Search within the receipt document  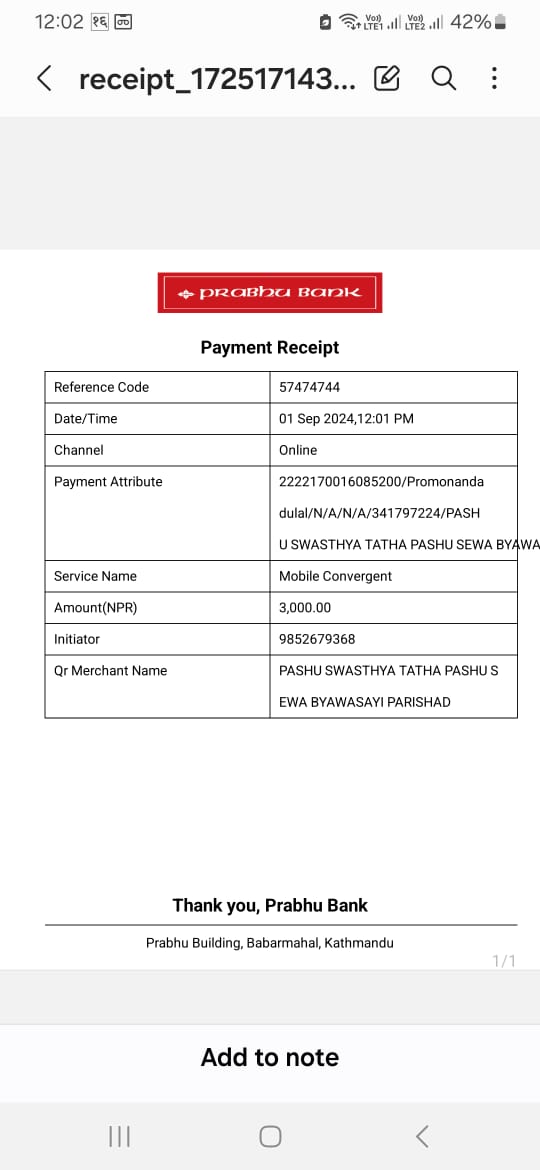click(444, 78)
